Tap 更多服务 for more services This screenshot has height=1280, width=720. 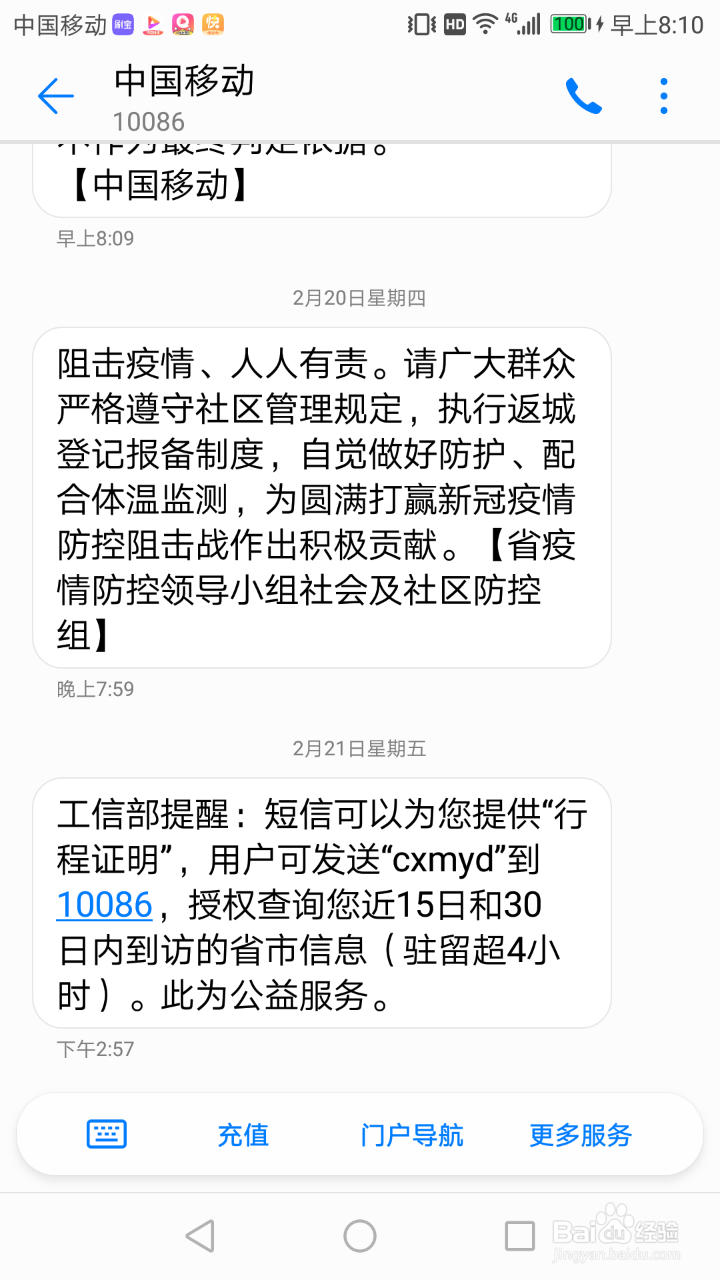pyautogui.click(x=580, y=1133)
